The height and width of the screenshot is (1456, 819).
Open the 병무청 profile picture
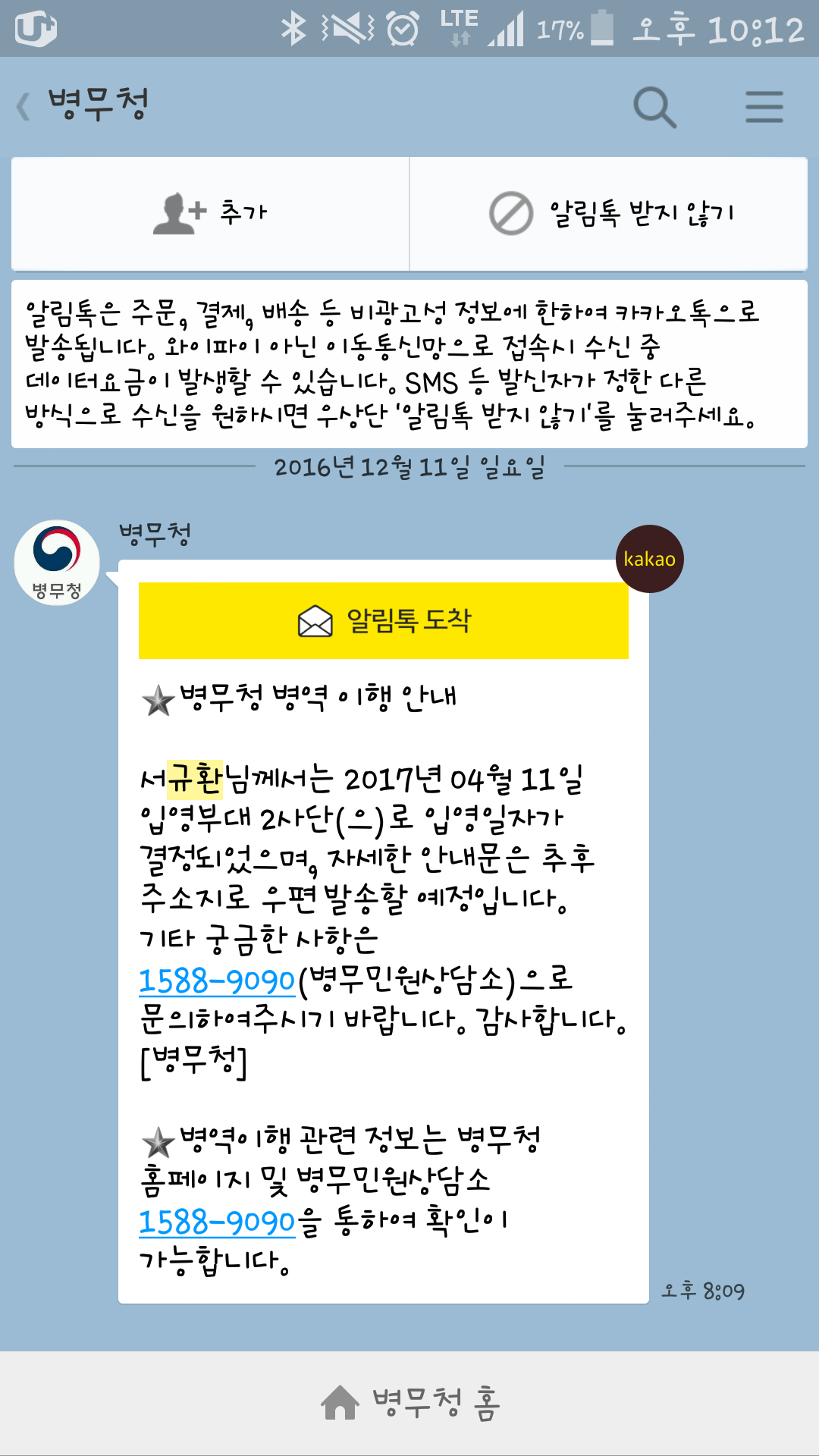click(x=57, y=562)
